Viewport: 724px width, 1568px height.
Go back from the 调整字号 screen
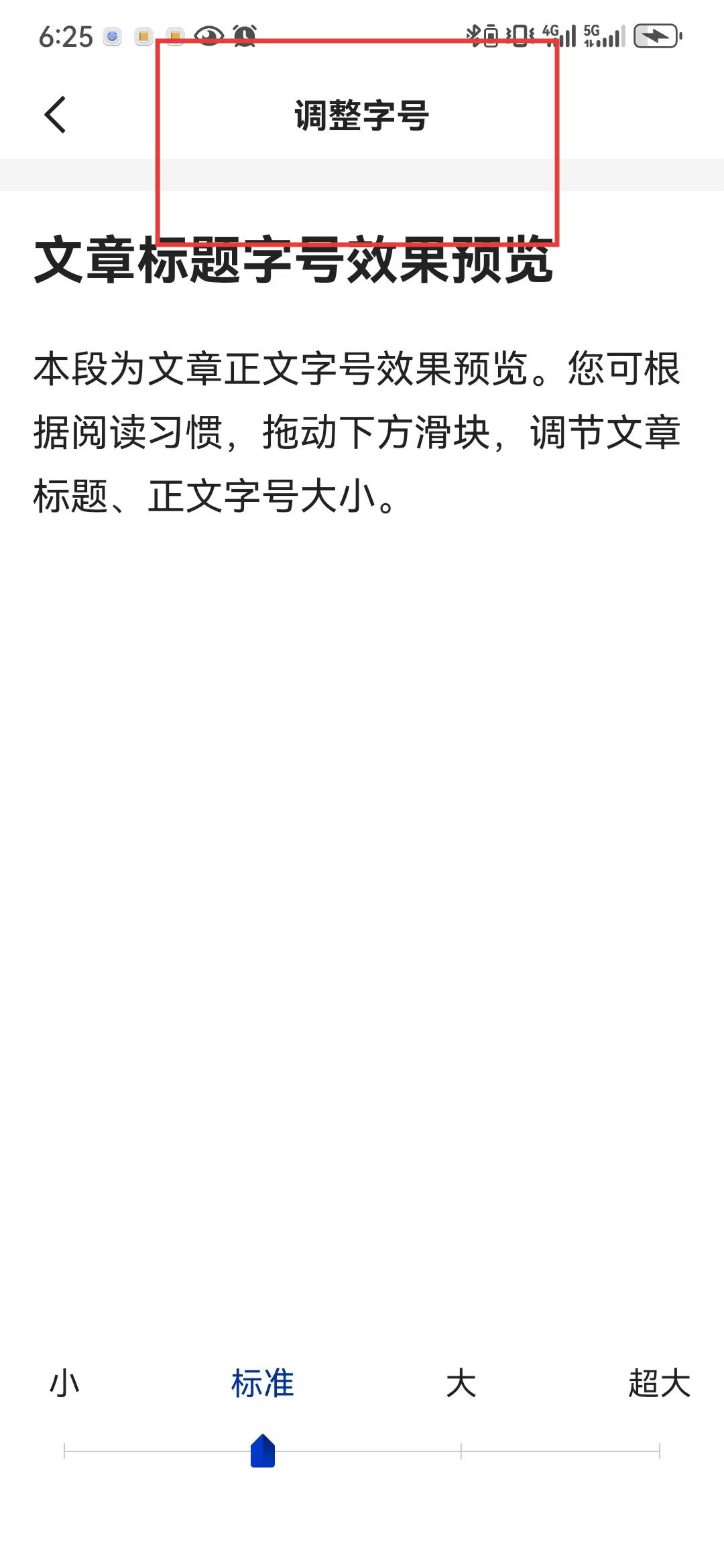(x=56, y=115)
